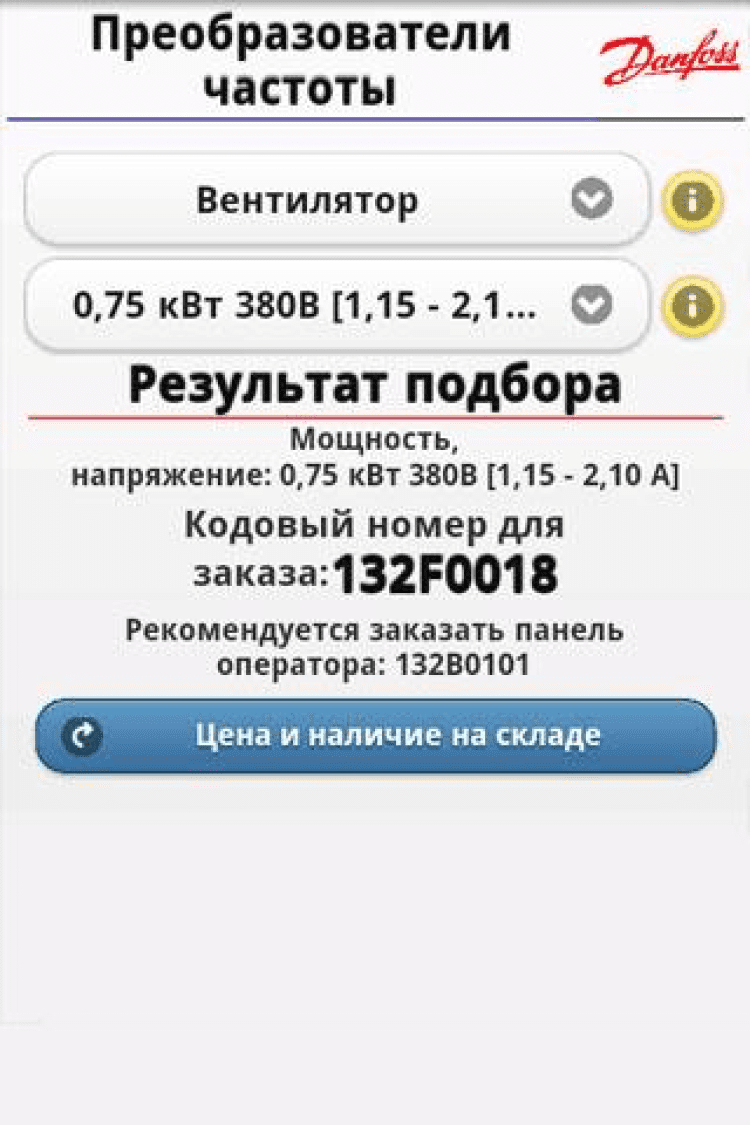The height and width of the screenshot is (1125, 750).
Task: Open the Вентилятор application dropdown
Action: coord(336,201)
